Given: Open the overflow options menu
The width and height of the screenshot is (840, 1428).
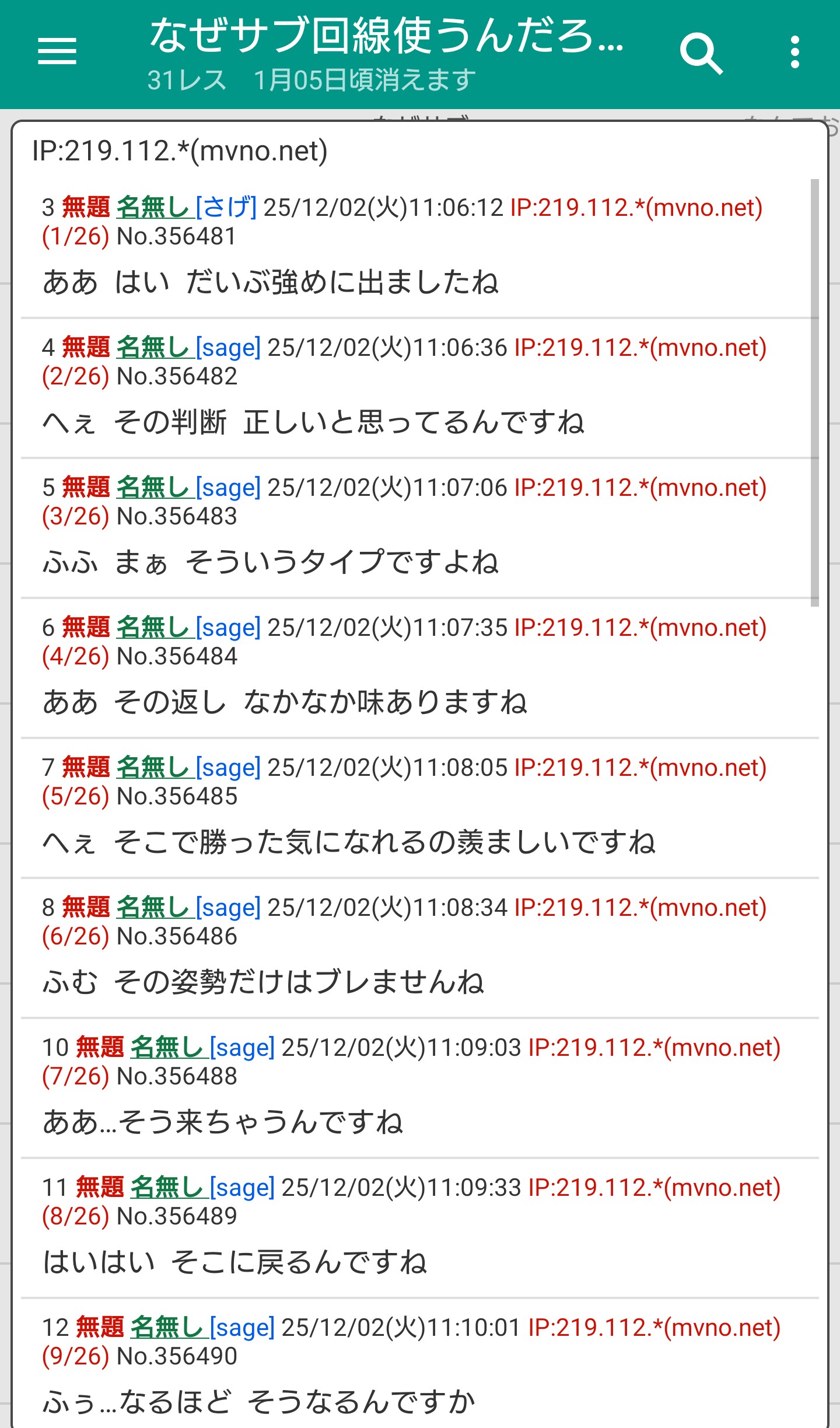Looking at the screenshot, I should (x=794, y=52).
